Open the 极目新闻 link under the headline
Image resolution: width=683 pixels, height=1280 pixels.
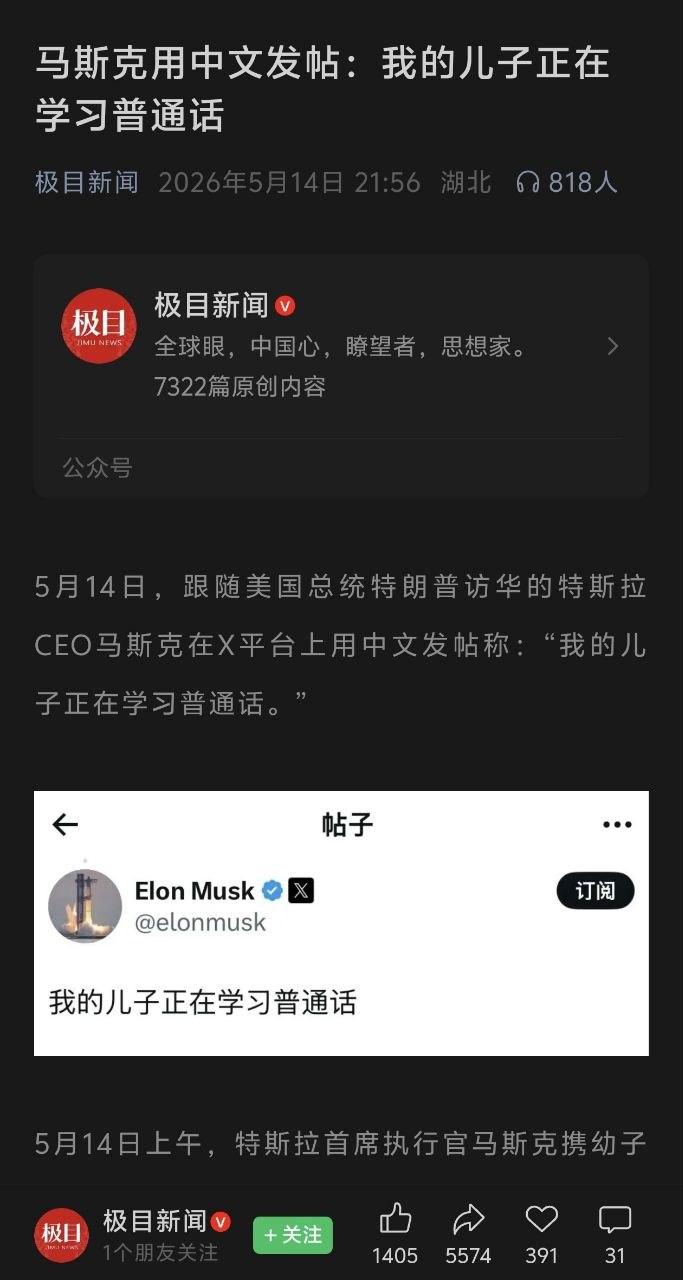(87, 182)
